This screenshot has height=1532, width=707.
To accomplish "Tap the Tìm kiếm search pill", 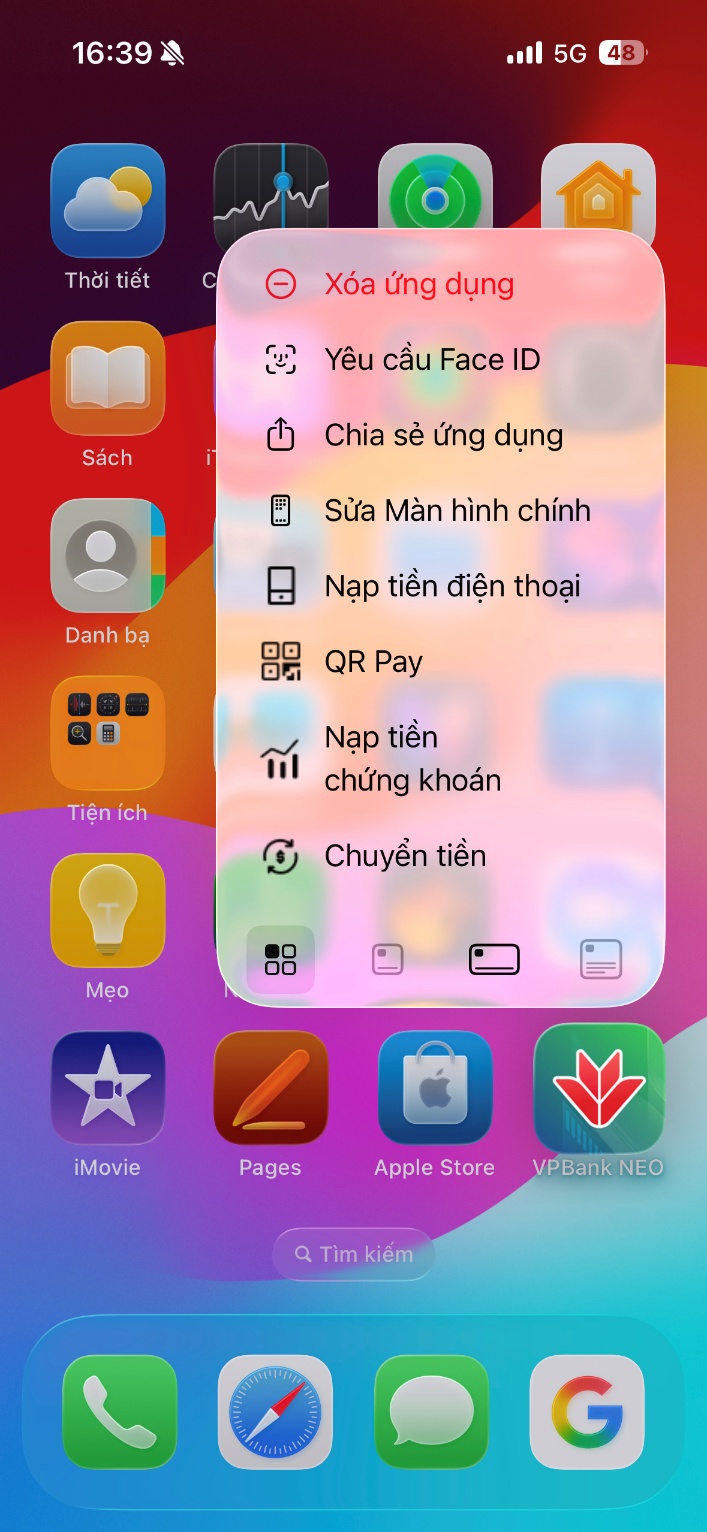I will (x=354, y=1254).
